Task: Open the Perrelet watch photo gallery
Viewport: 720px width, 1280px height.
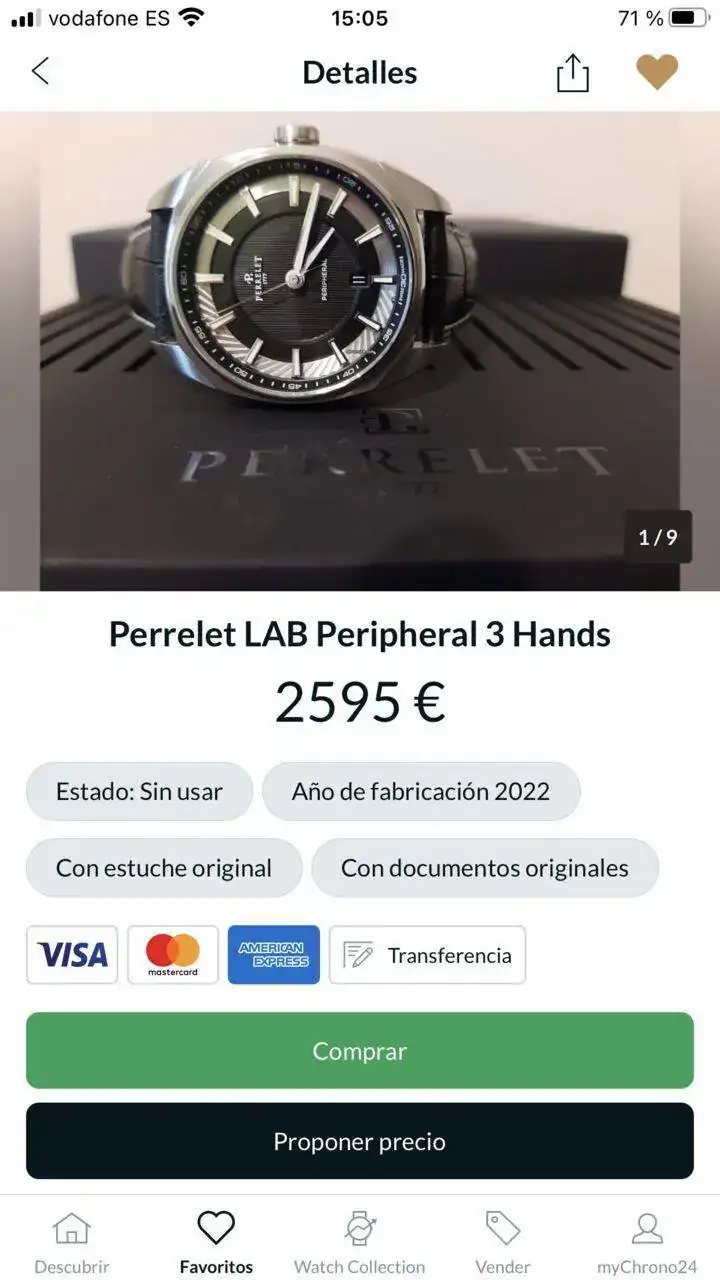Action: [x=360, y=350]
